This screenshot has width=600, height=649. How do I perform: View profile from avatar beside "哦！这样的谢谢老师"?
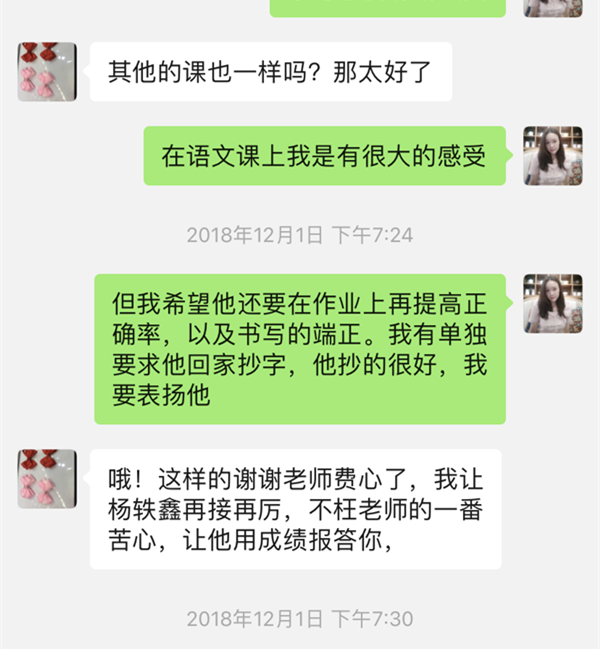coord(47,478)
